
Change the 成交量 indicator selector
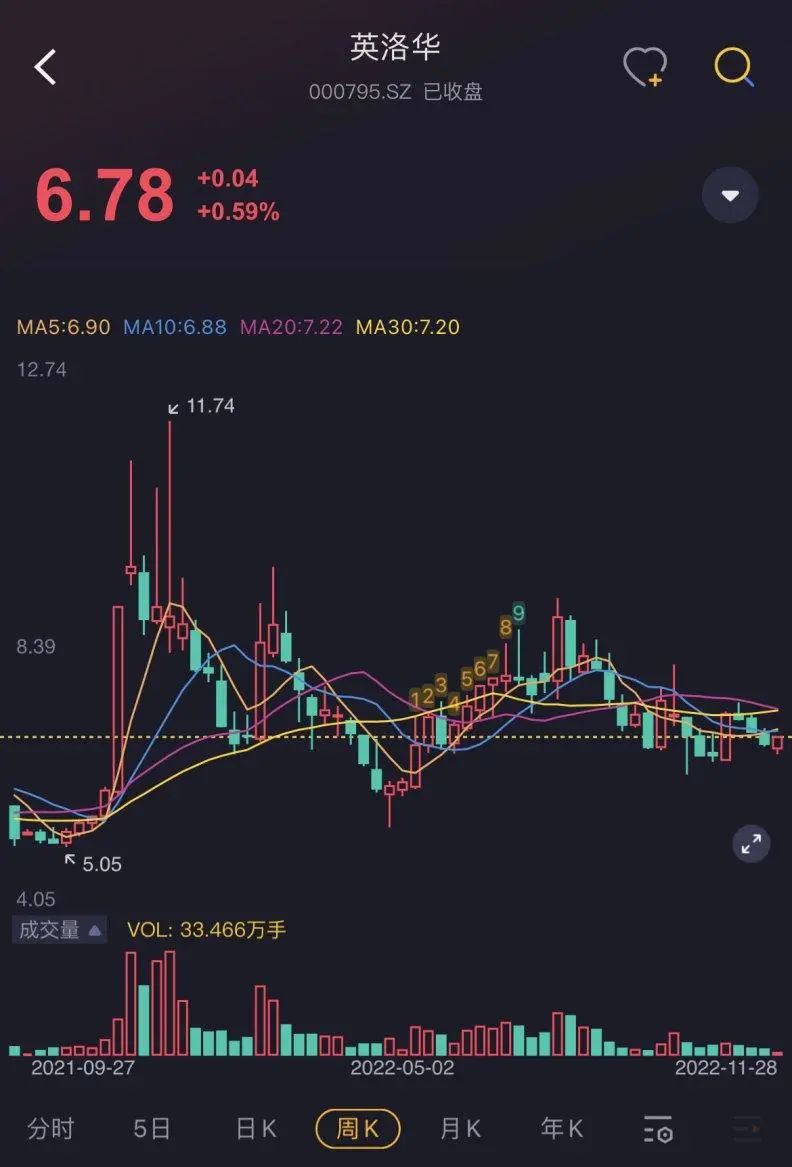coord(59,930)
